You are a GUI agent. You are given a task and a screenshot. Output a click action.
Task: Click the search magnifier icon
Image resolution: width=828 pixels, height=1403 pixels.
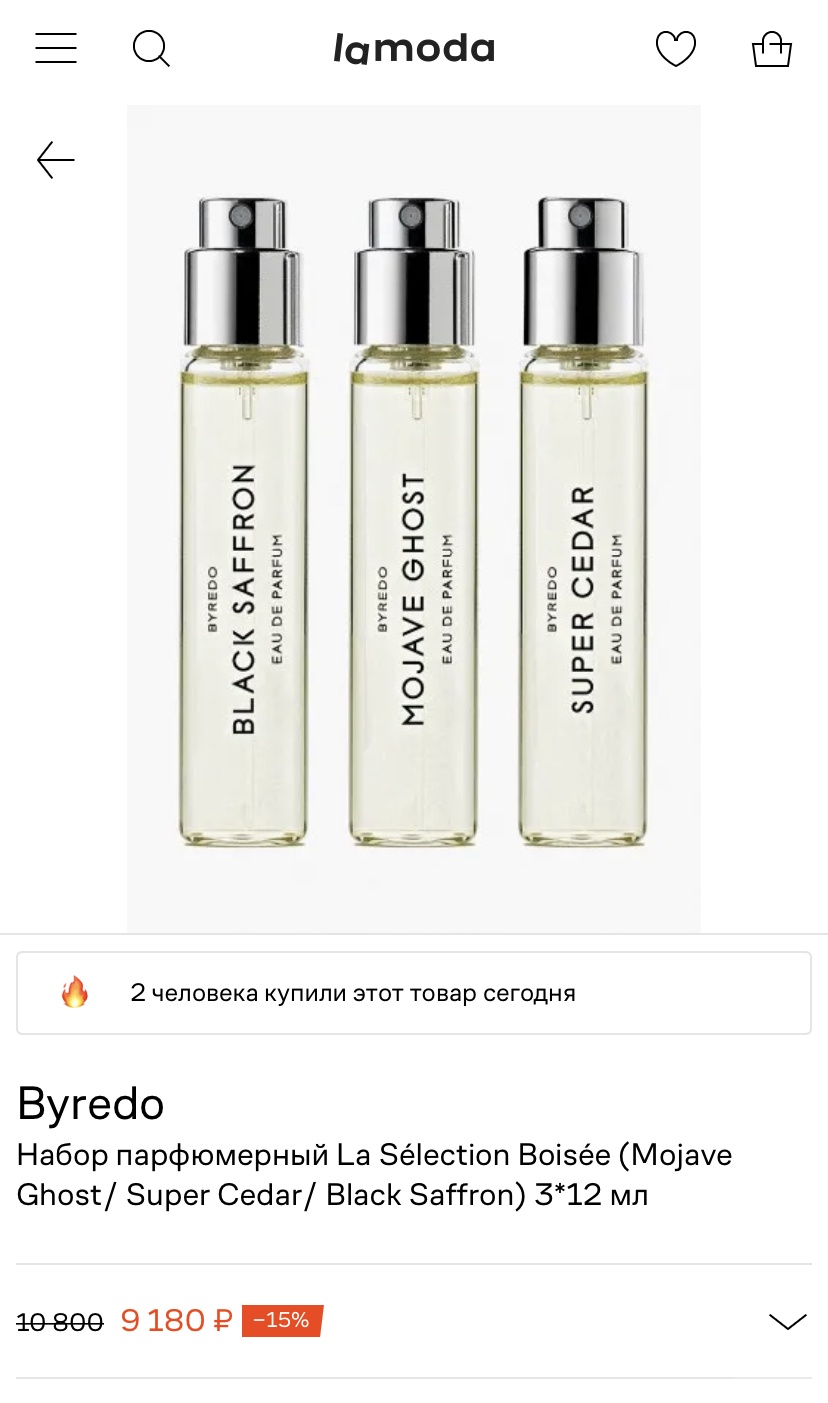click(x=152, y=48)
